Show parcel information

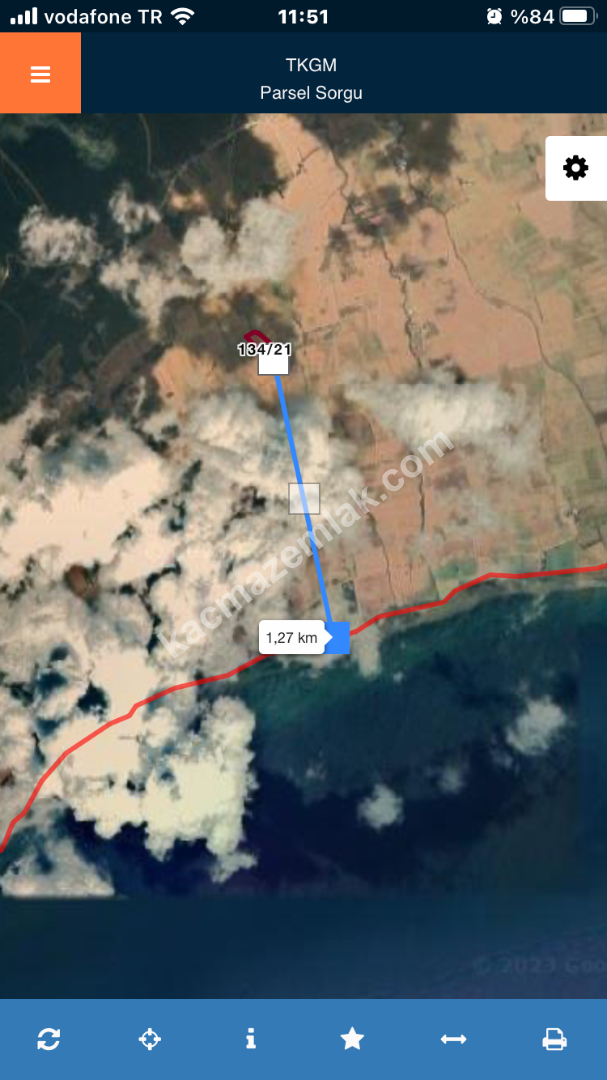[x=250, y=1039]
